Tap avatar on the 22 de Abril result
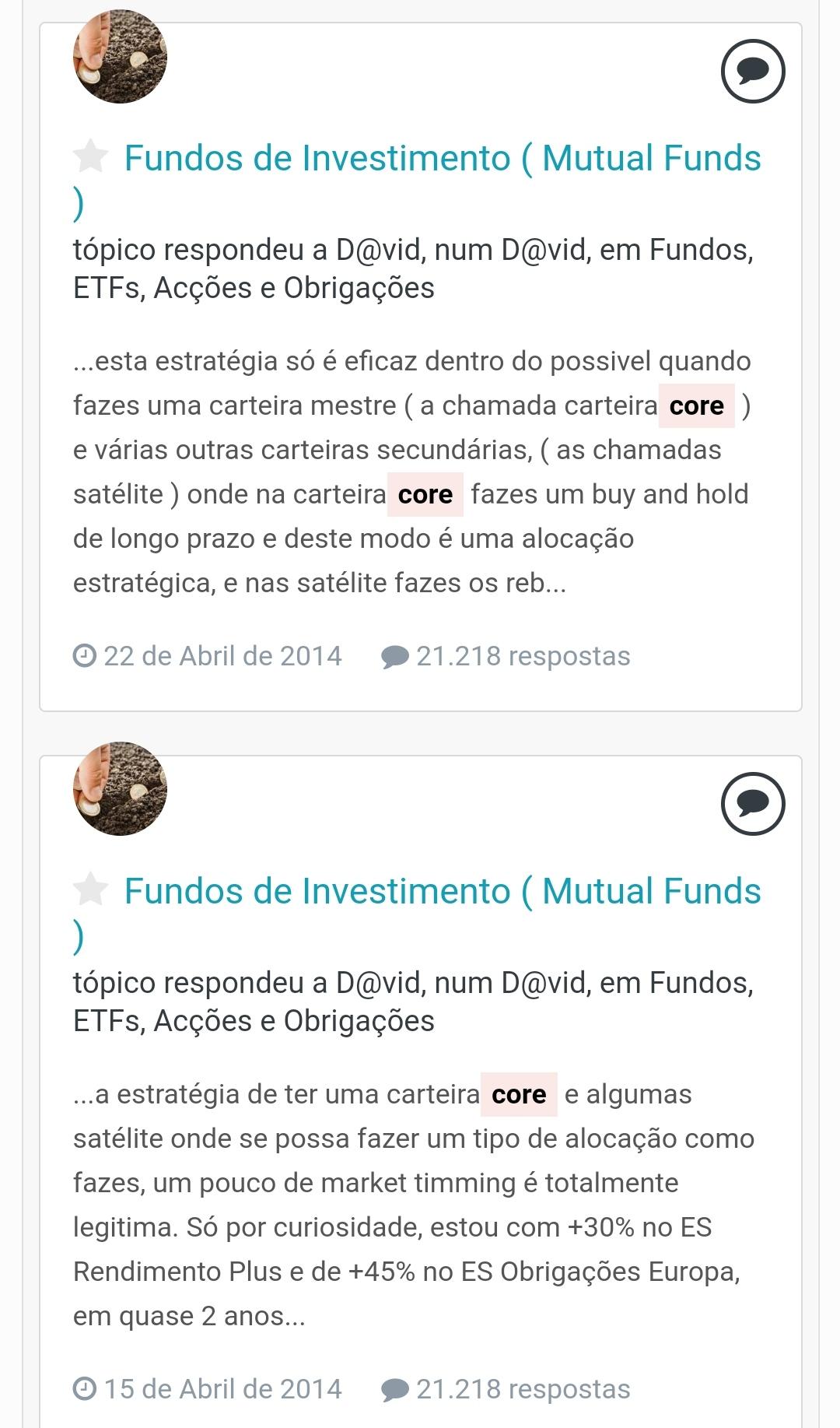 point(120,57)
